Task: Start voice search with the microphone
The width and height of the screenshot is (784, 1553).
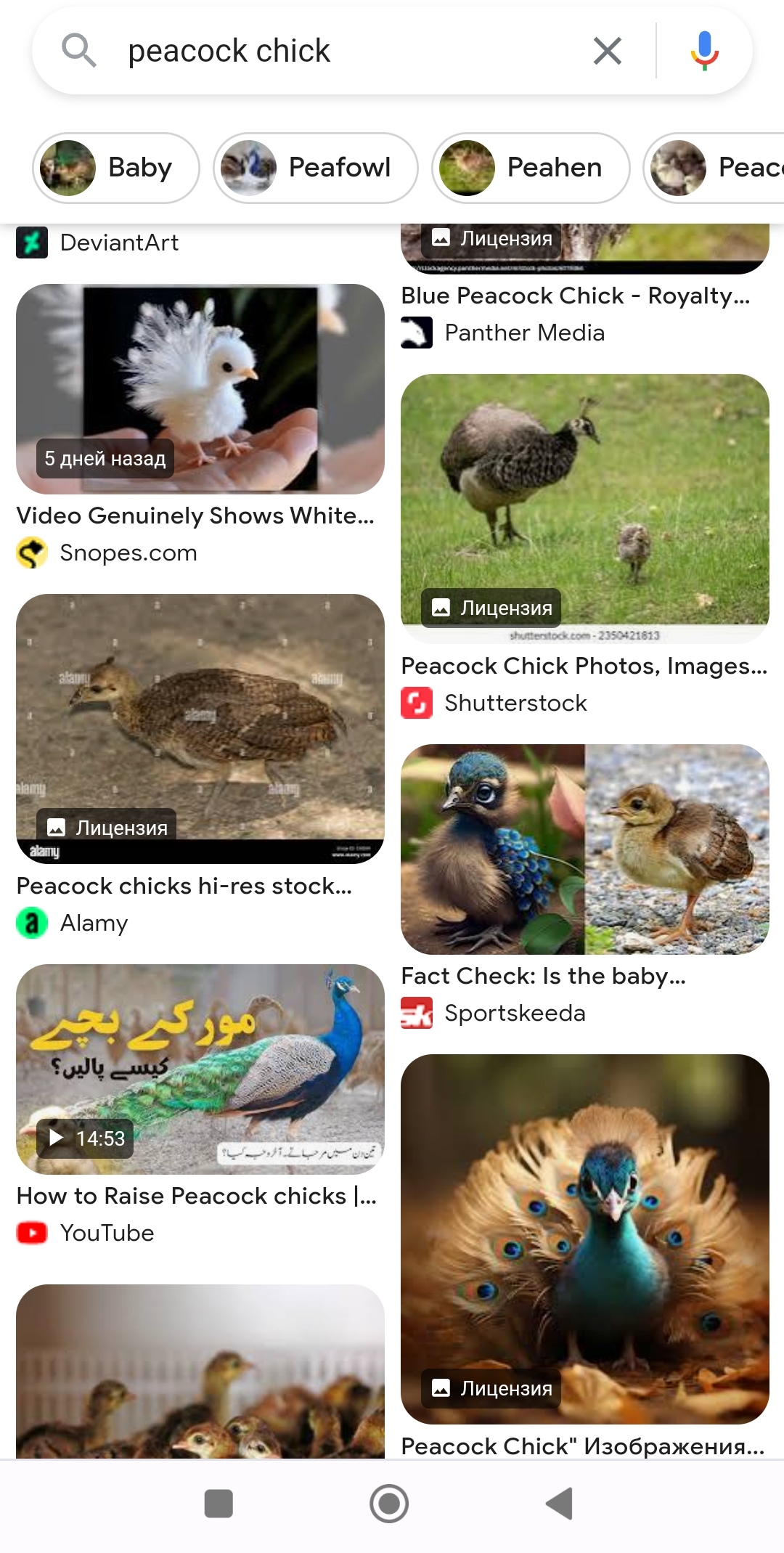Action: click(x=703, y=51)
